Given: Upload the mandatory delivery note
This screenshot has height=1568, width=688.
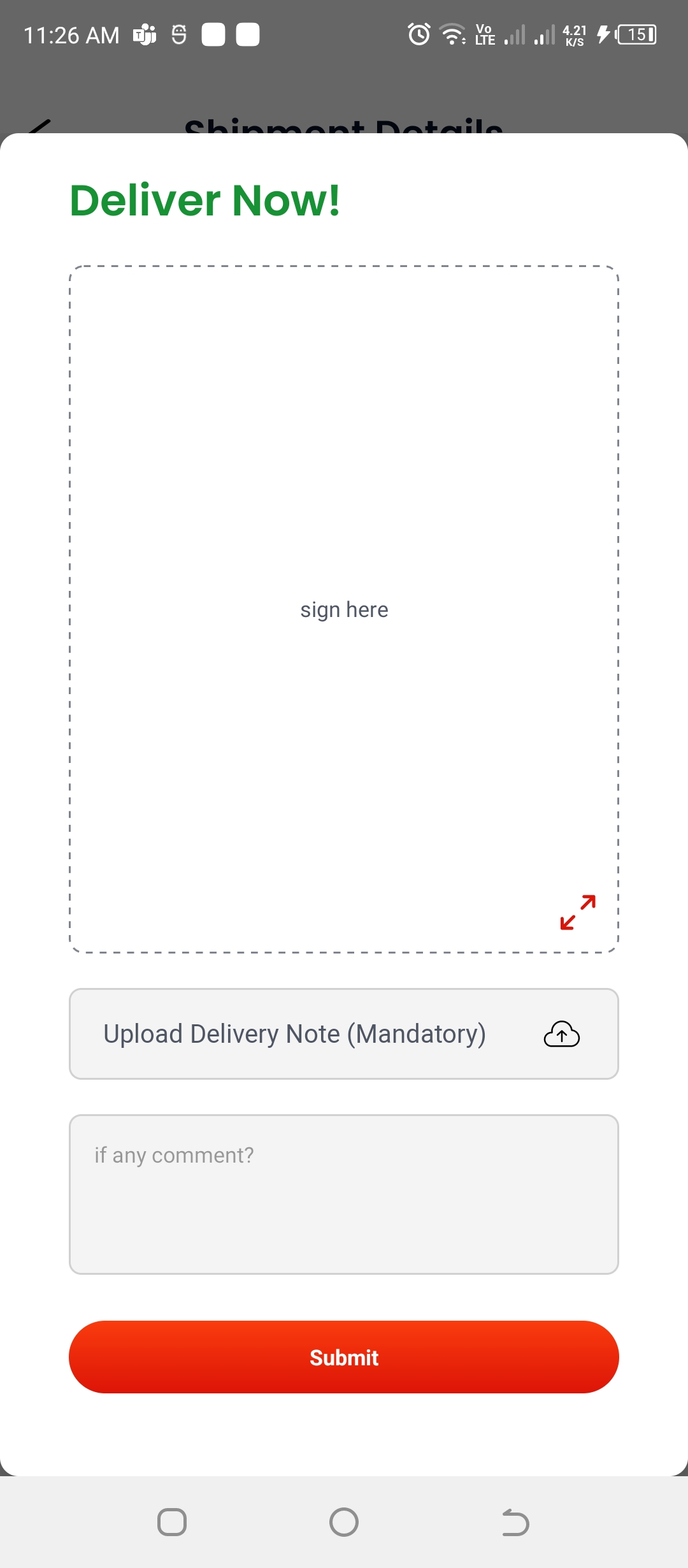Looking at the screenshot, I should coord(344,1034).
